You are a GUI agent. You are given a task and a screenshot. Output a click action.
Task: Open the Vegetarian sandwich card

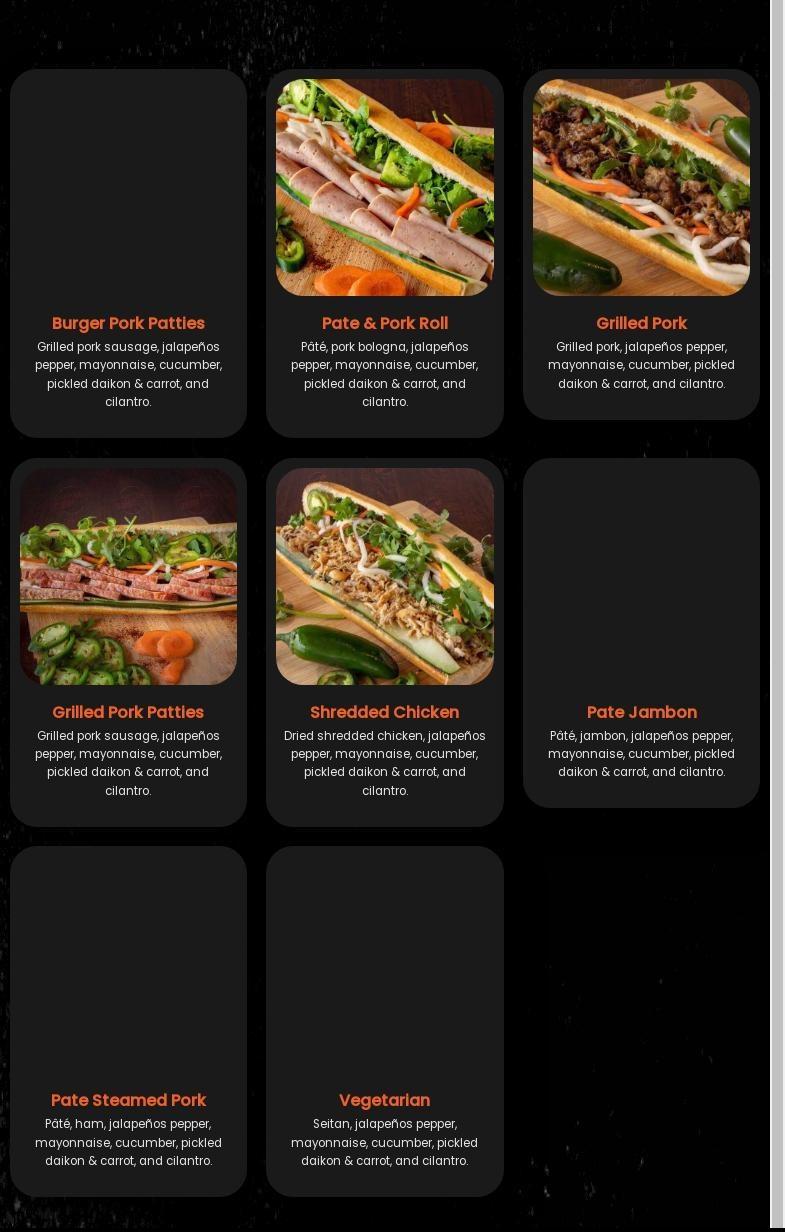pos(385,1021)
